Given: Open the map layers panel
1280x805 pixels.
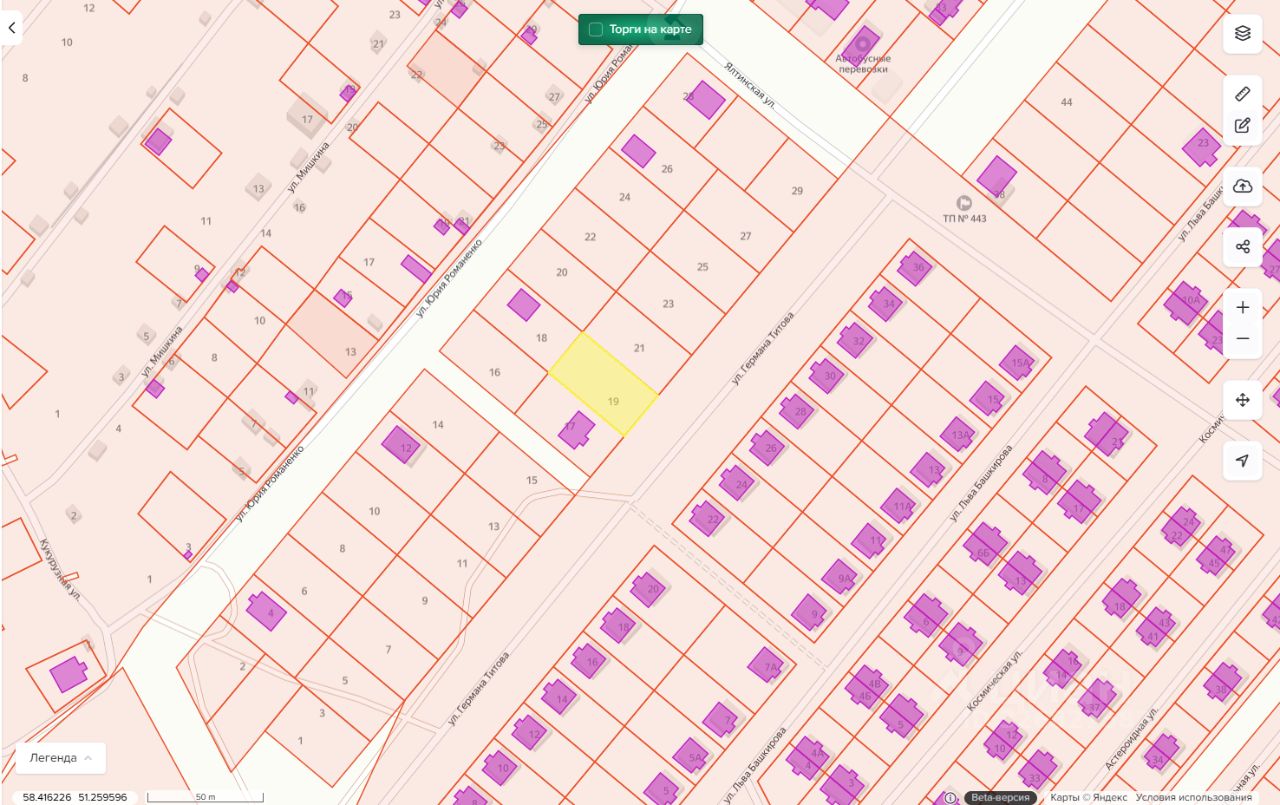Looking at the screenshot, I should [1242, 33].
